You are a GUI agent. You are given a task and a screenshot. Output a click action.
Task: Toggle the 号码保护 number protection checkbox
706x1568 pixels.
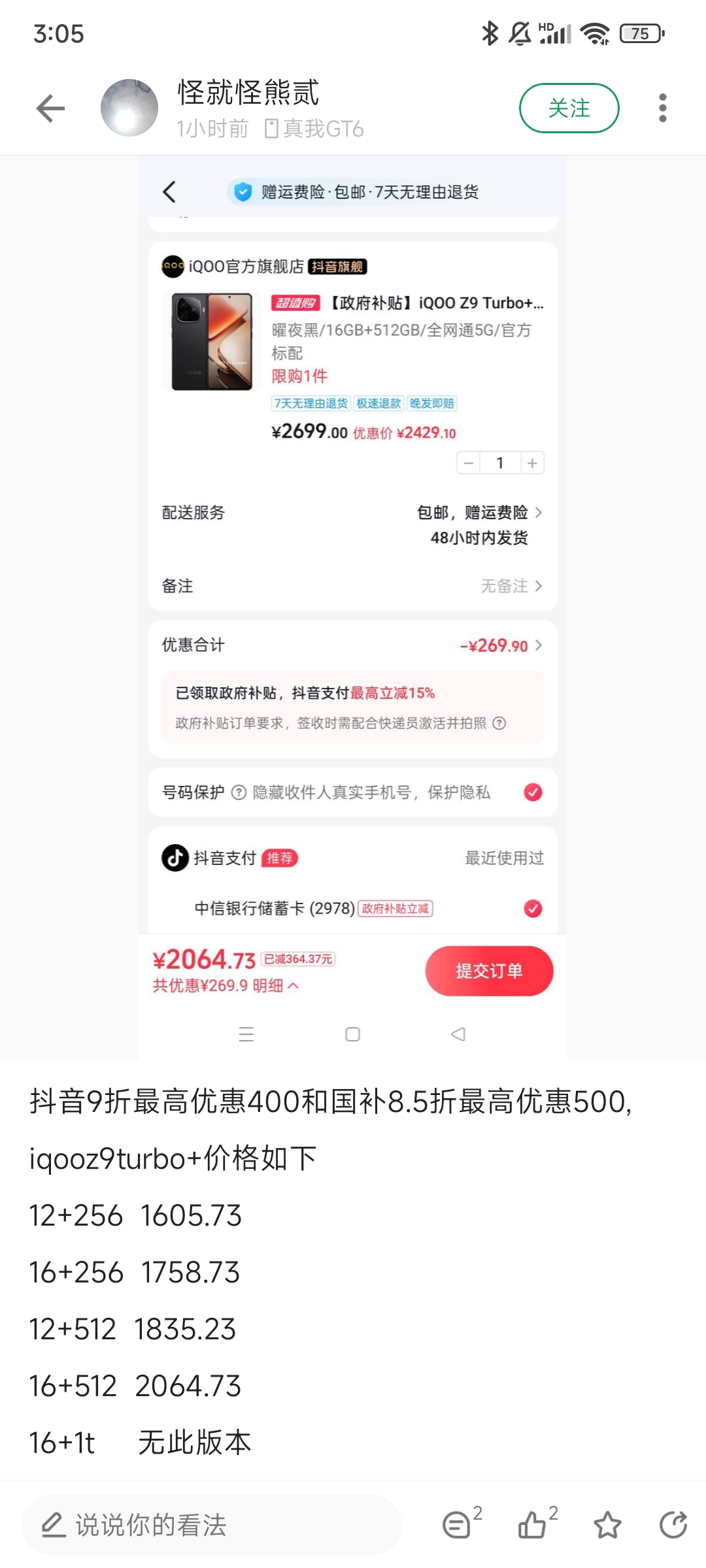click(x=533, y=792)
